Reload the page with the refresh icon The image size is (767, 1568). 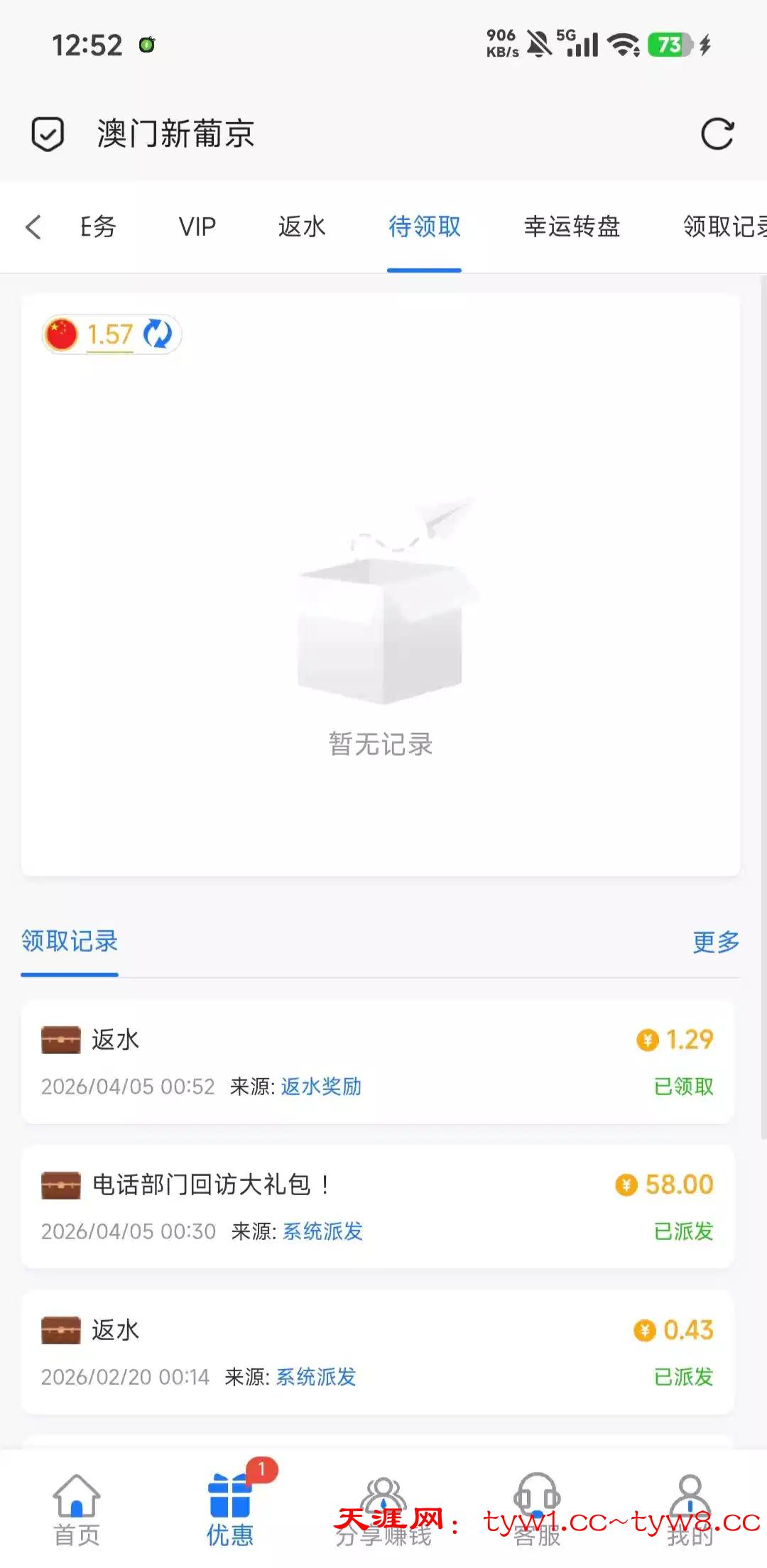[x=717, y=134]
